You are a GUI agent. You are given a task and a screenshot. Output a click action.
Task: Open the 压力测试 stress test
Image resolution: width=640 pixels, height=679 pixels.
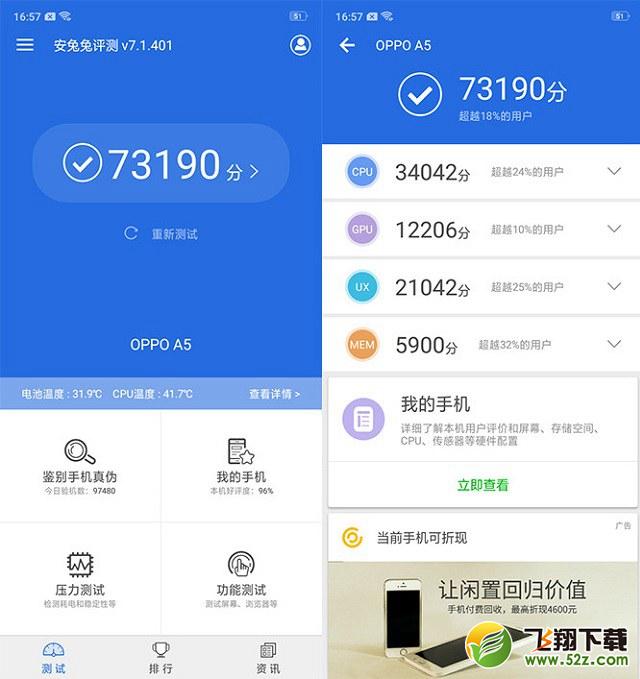click(x=80, y=578)
